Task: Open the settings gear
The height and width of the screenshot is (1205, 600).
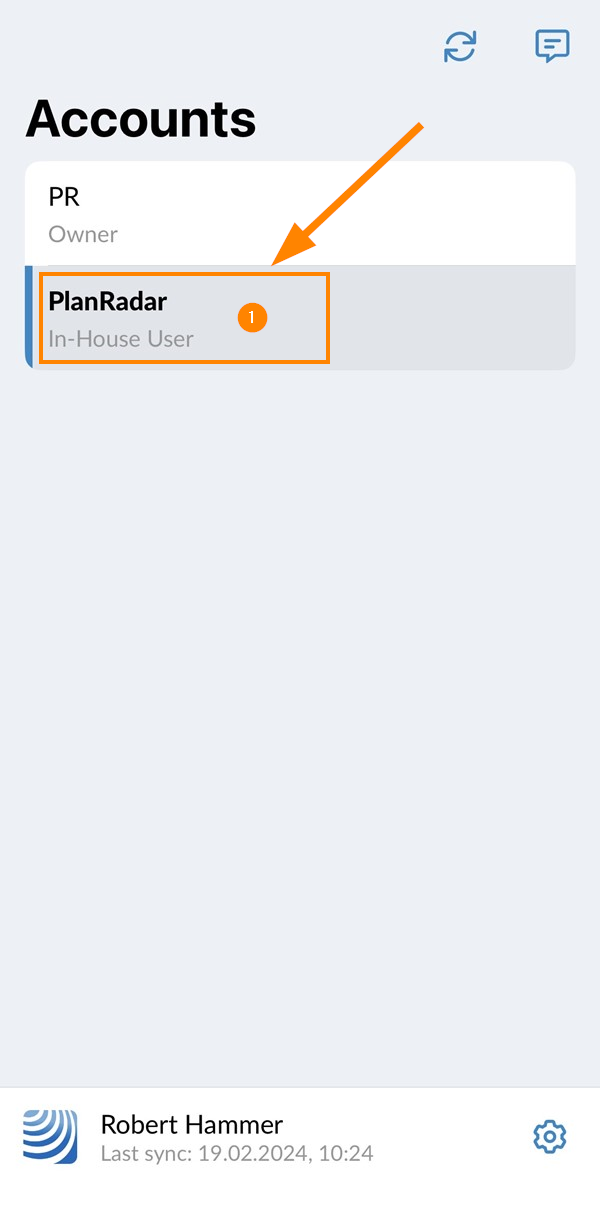Action: (549, 1137)
